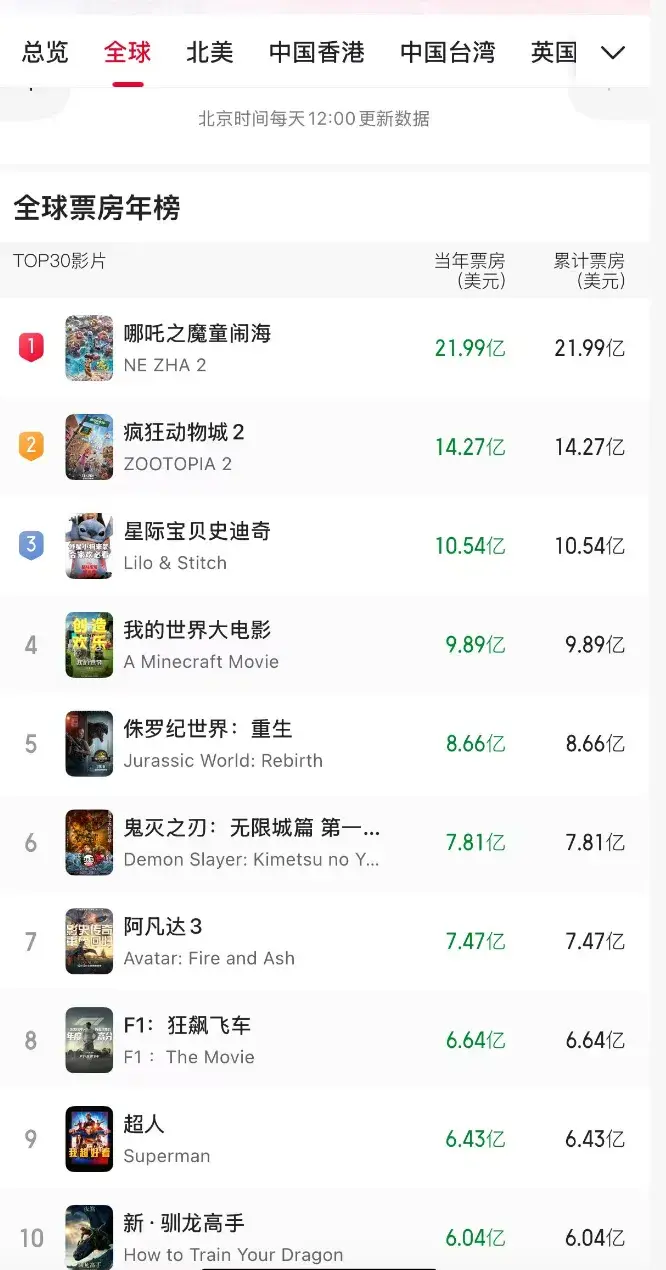The width and height of the screenshot is (666, 1270).
Task: Select the 超人 Superman entry
Action: (x=144, y=1139)
